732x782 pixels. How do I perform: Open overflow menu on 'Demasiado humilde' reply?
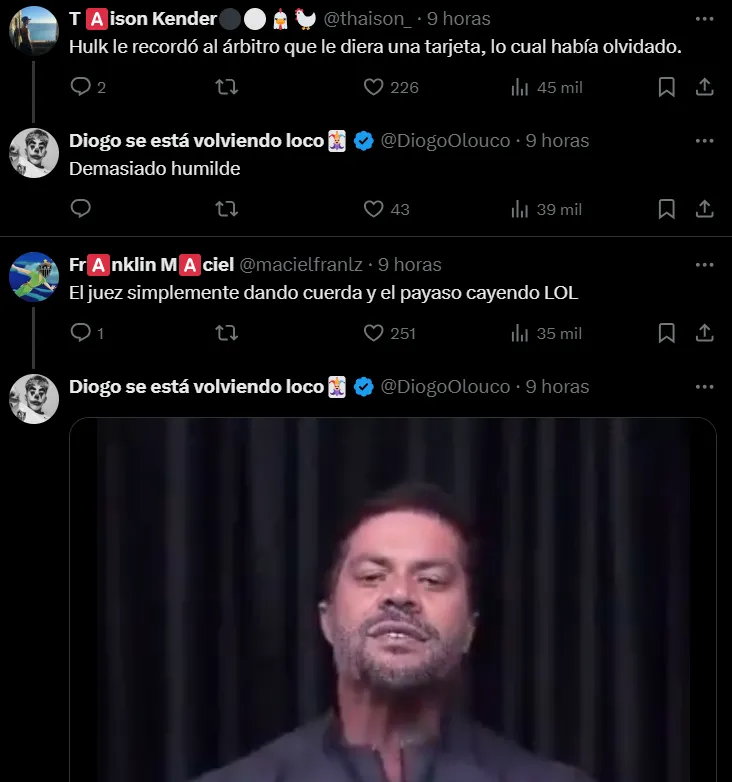coord(704,141)
